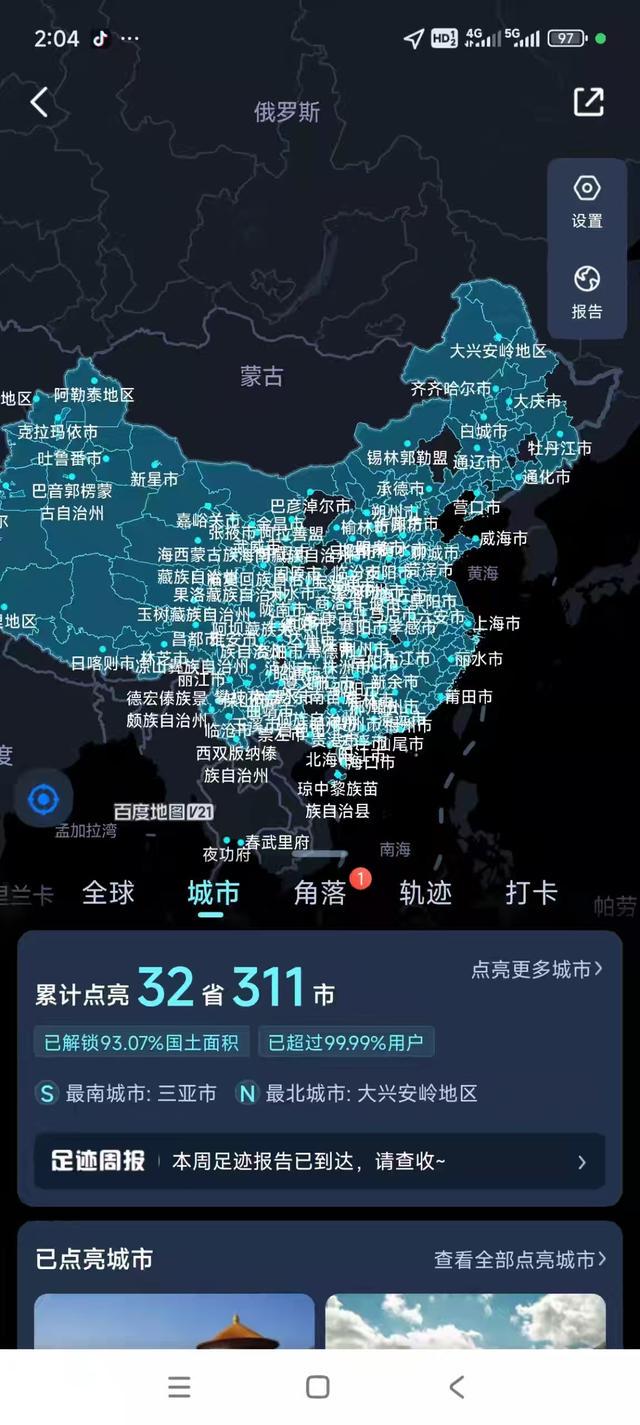Open the second lit city photo card
The height and width of the screenshot is (1425, 640).
(465, 1320)
